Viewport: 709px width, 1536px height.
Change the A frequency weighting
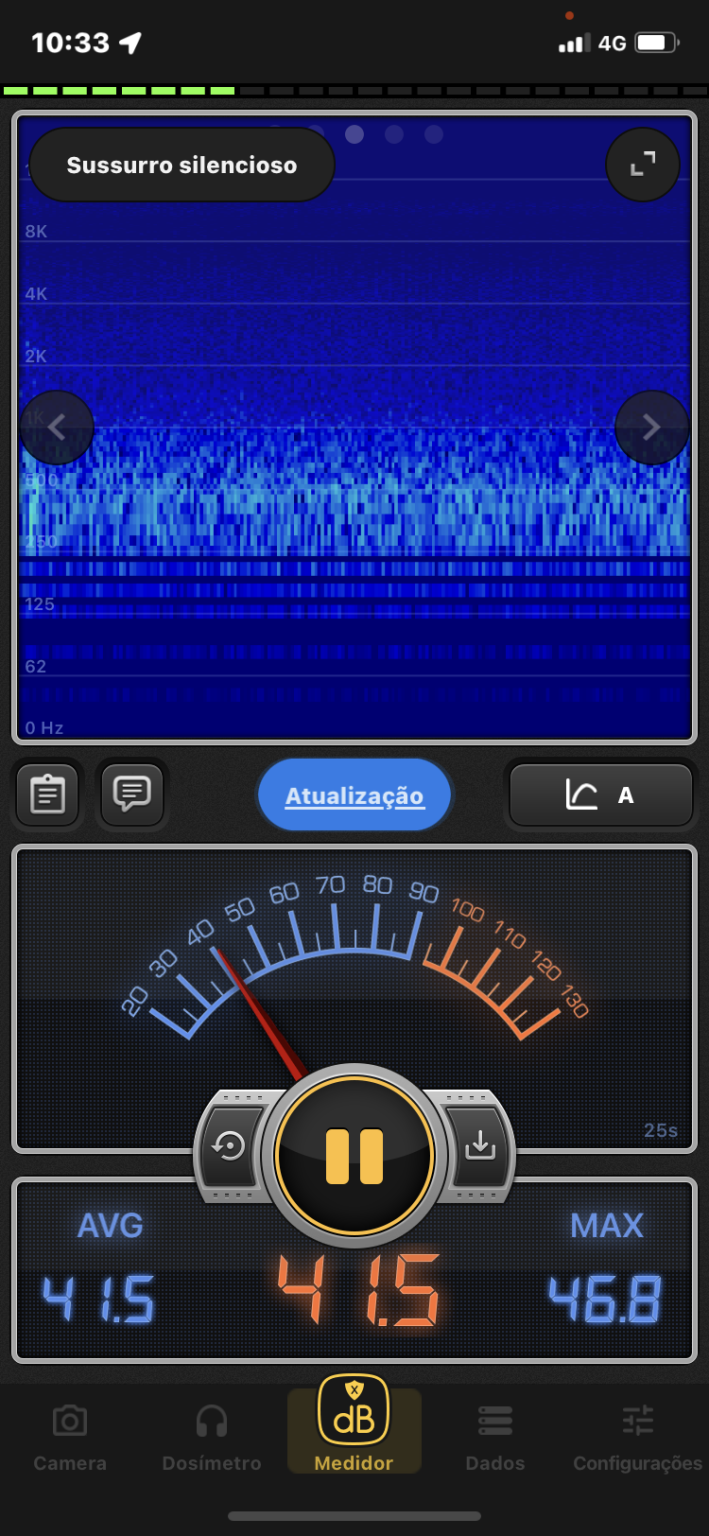pyautogui.click(x=600, y=796)
